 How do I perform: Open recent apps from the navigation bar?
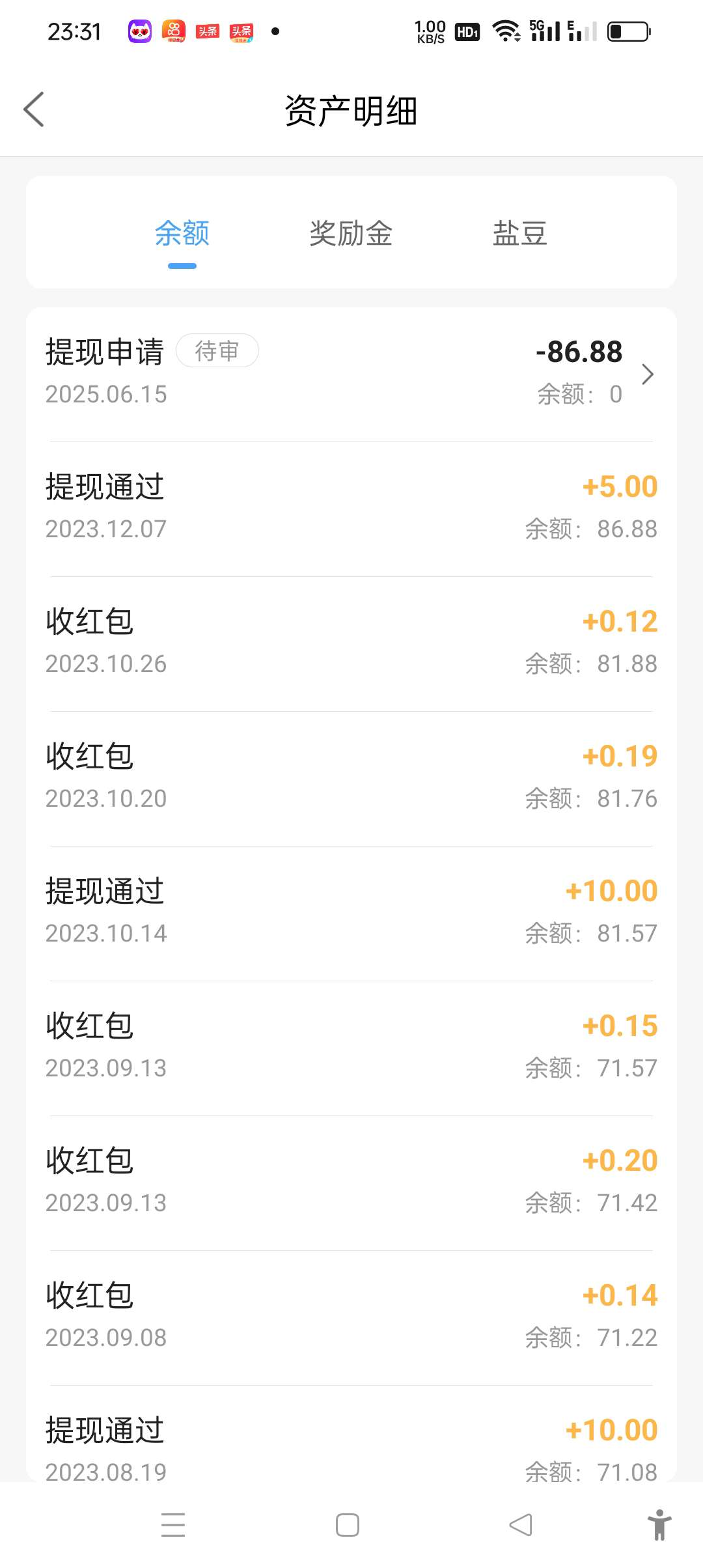(173, 1525)
